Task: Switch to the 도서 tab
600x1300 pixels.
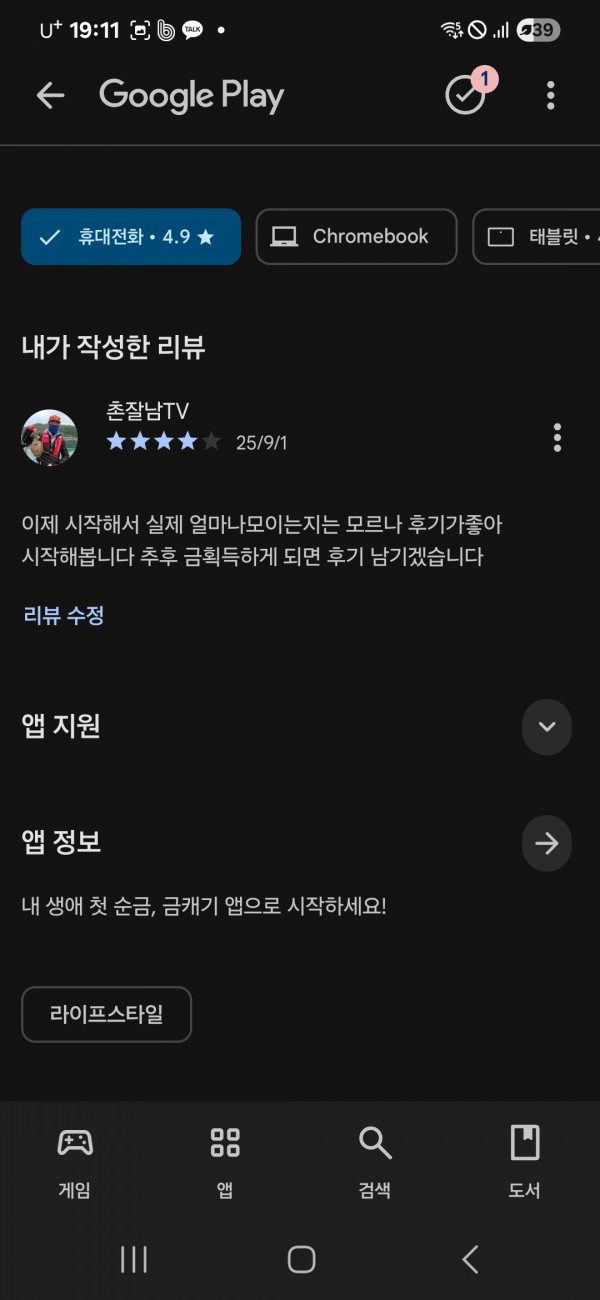Action: [525, 1163]
